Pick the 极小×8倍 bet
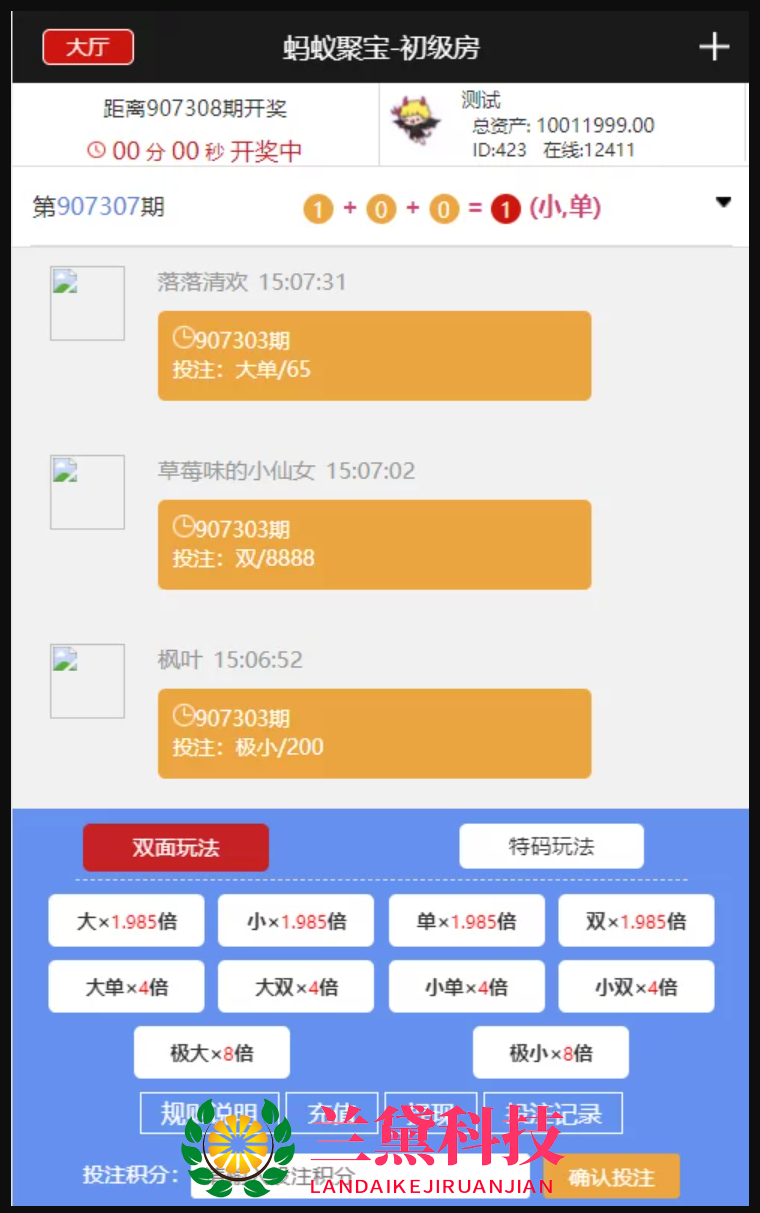 click(551, 1053)
